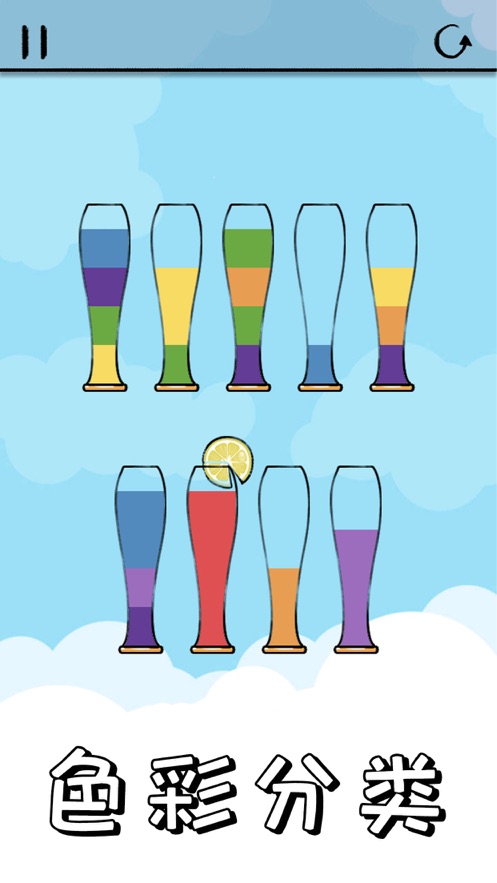The image size is (497, 883).
Task: Select the glass with blue above light and dark purple
Action: coord(141,559)
